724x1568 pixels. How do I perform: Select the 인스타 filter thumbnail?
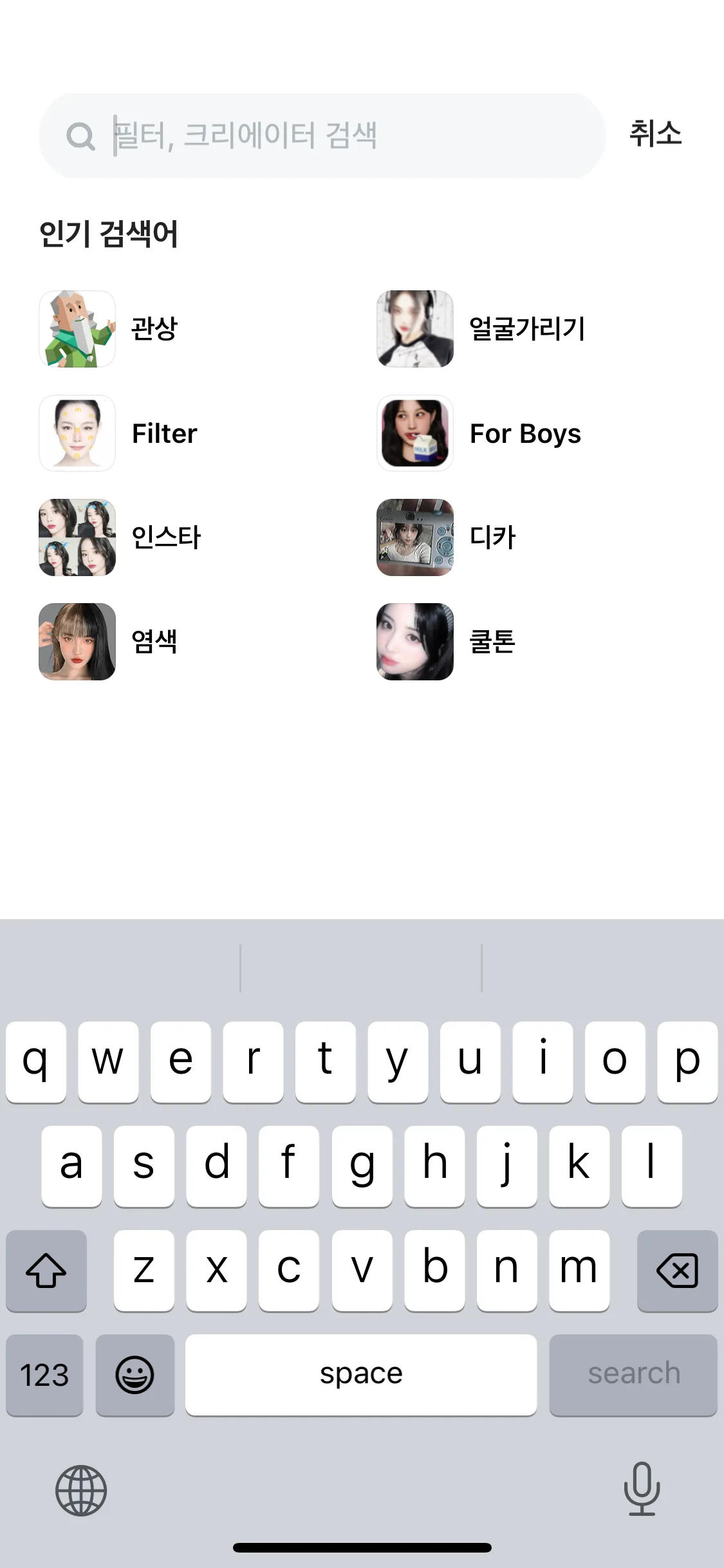pyautogui.click(x=76, y=537)
